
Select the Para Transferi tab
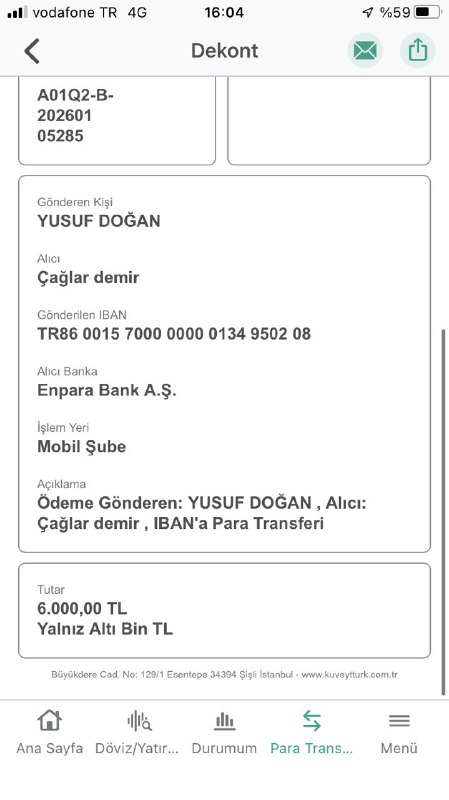click(x=311, y=733)
